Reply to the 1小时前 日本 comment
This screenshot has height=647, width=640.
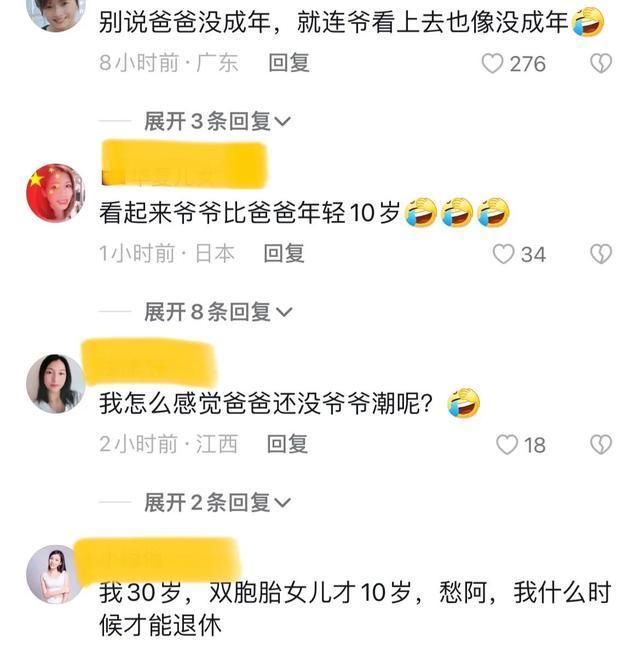(x=284, y=253)
